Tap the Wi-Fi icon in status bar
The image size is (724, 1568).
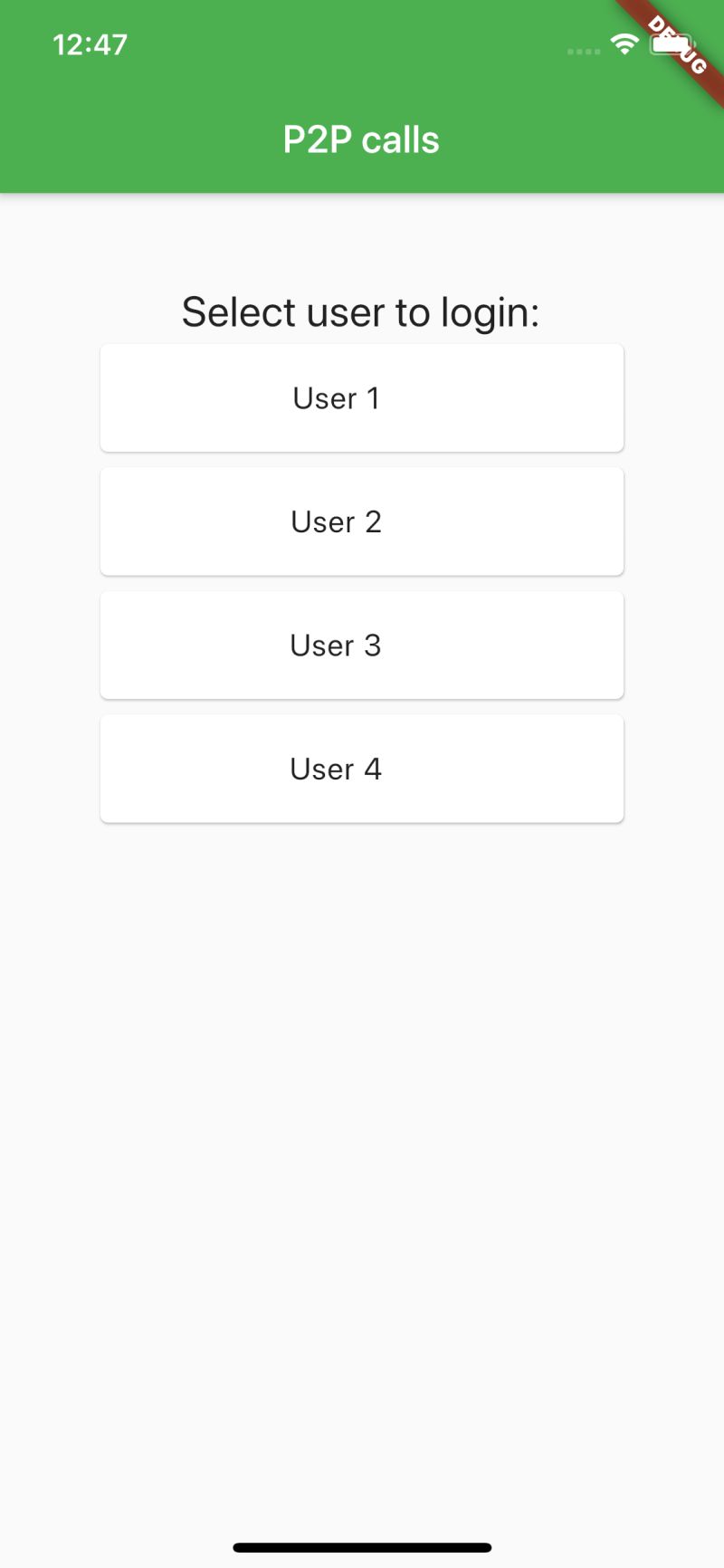625,44
